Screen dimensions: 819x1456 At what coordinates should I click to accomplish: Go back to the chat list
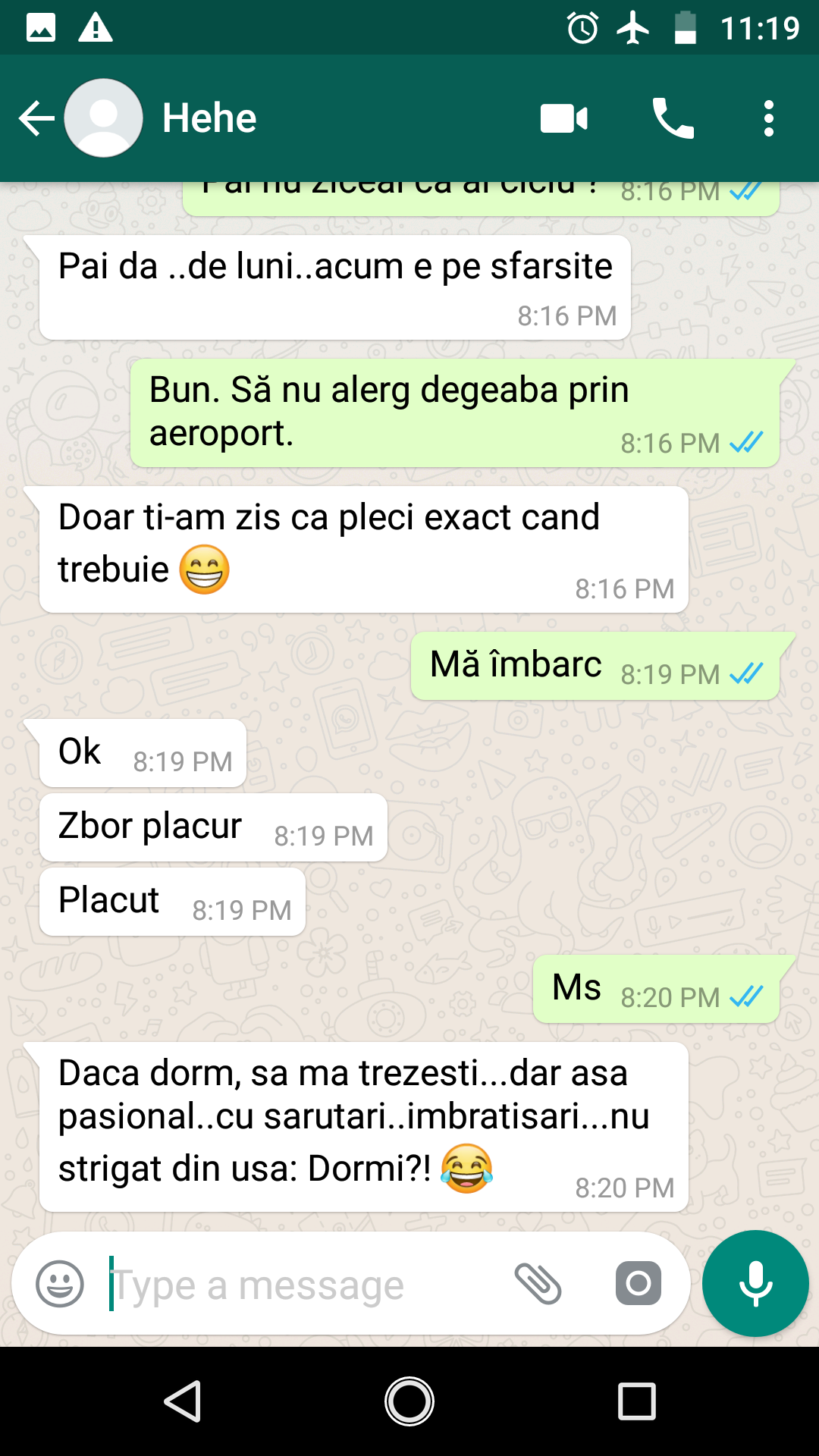point(36,119)
